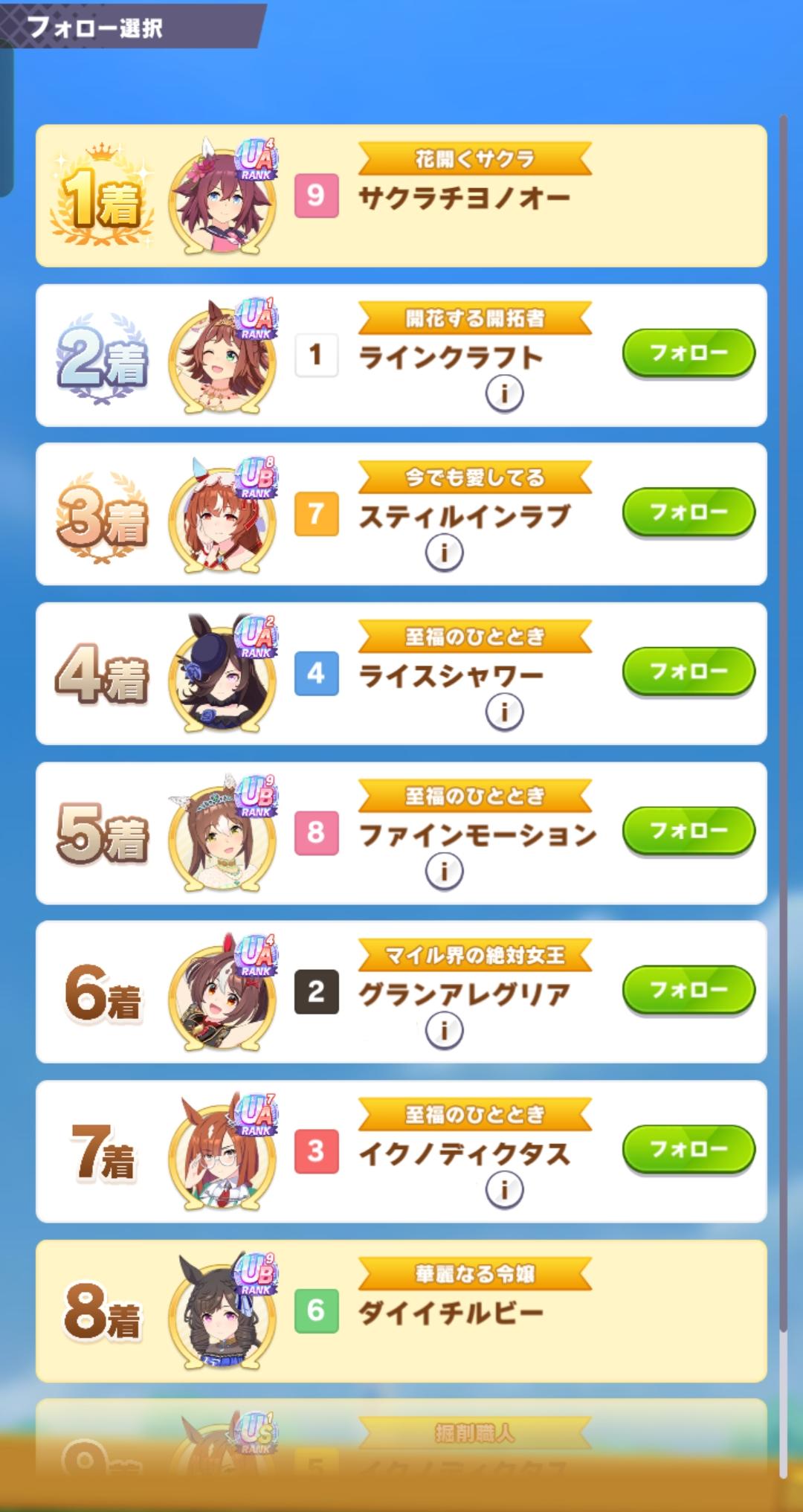View info for ファインモーション
The width and height of the screenshot is (803, 1512).
pos(444,871)
